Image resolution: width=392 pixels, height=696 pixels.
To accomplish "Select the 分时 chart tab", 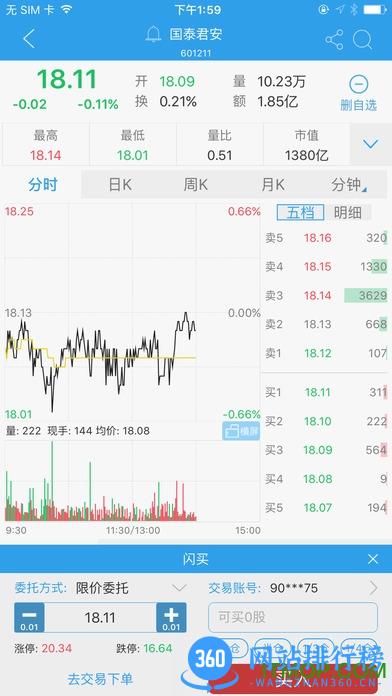I will (x=43, y=185).
